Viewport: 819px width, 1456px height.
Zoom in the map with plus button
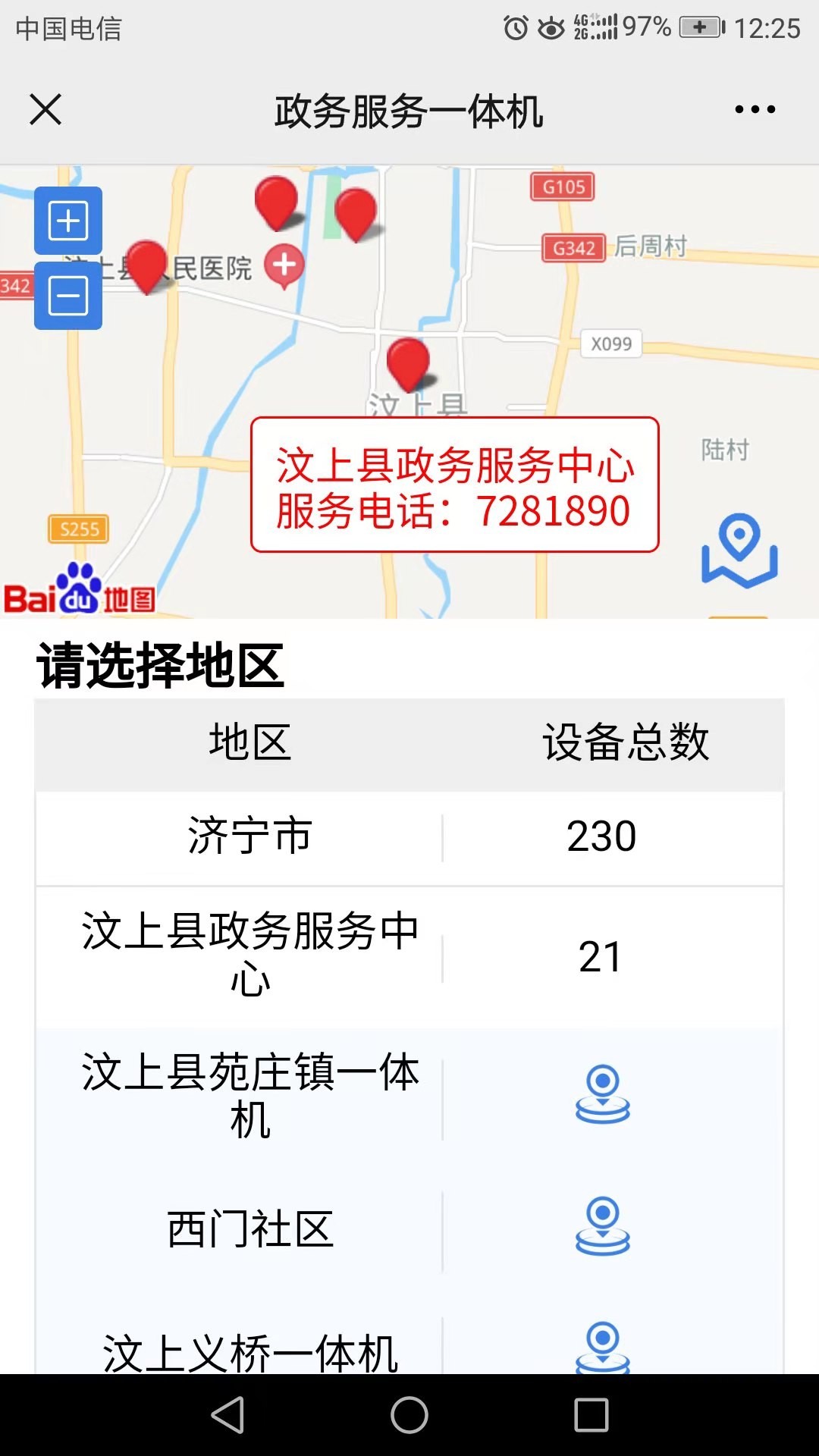[68, 221]
